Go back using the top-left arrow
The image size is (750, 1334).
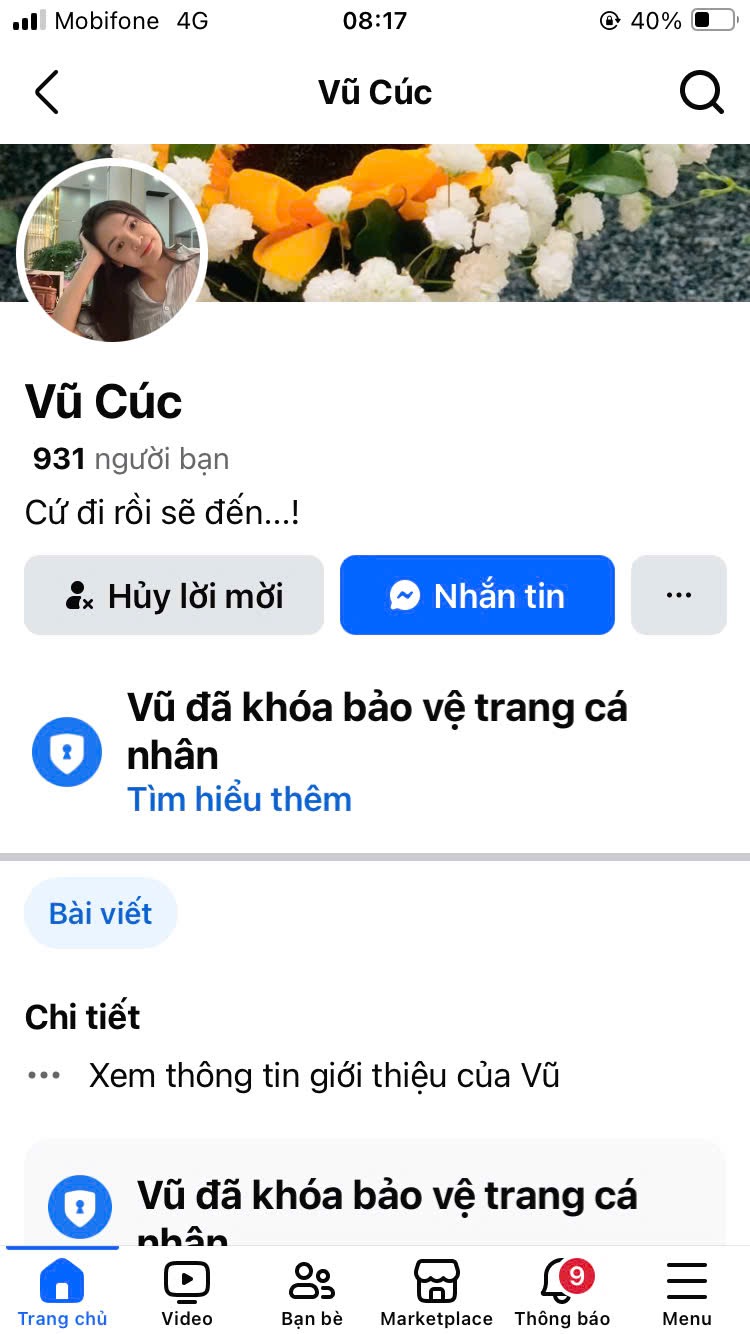47,92
